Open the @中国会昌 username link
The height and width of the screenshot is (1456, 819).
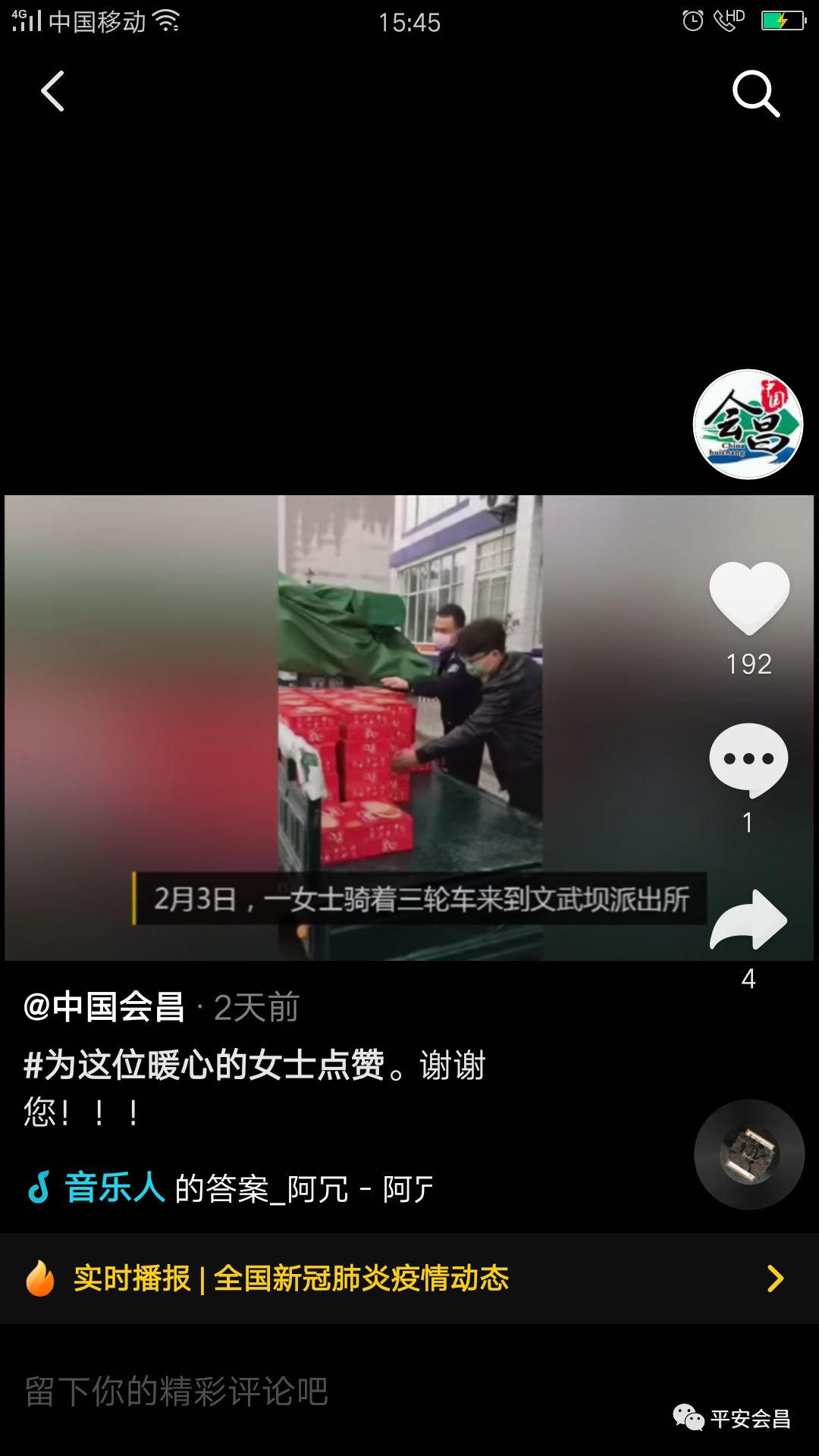click(x=105, y=1008)
